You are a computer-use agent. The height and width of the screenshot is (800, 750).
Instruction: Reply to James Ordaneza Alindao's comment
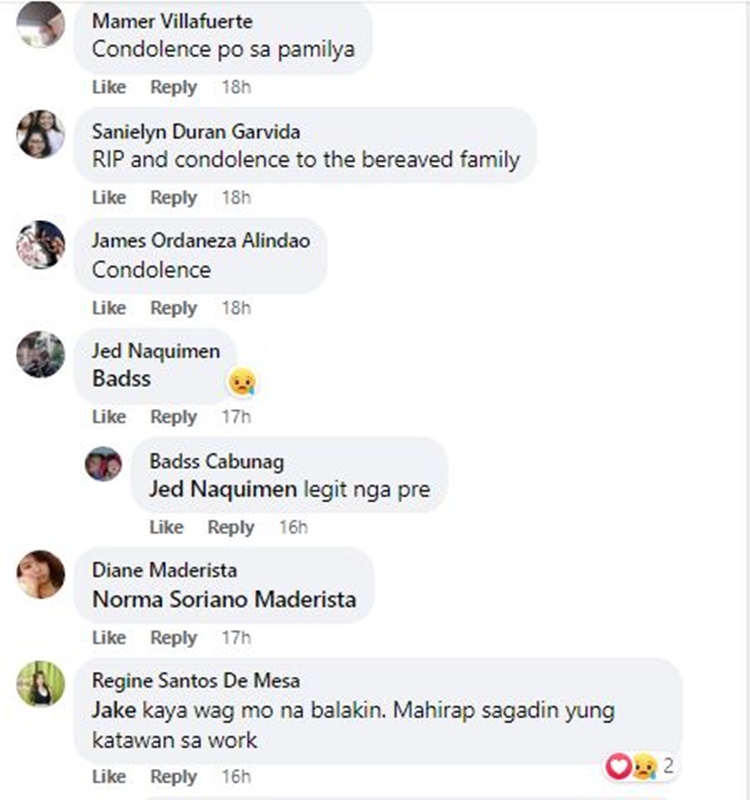coord(173,308)
